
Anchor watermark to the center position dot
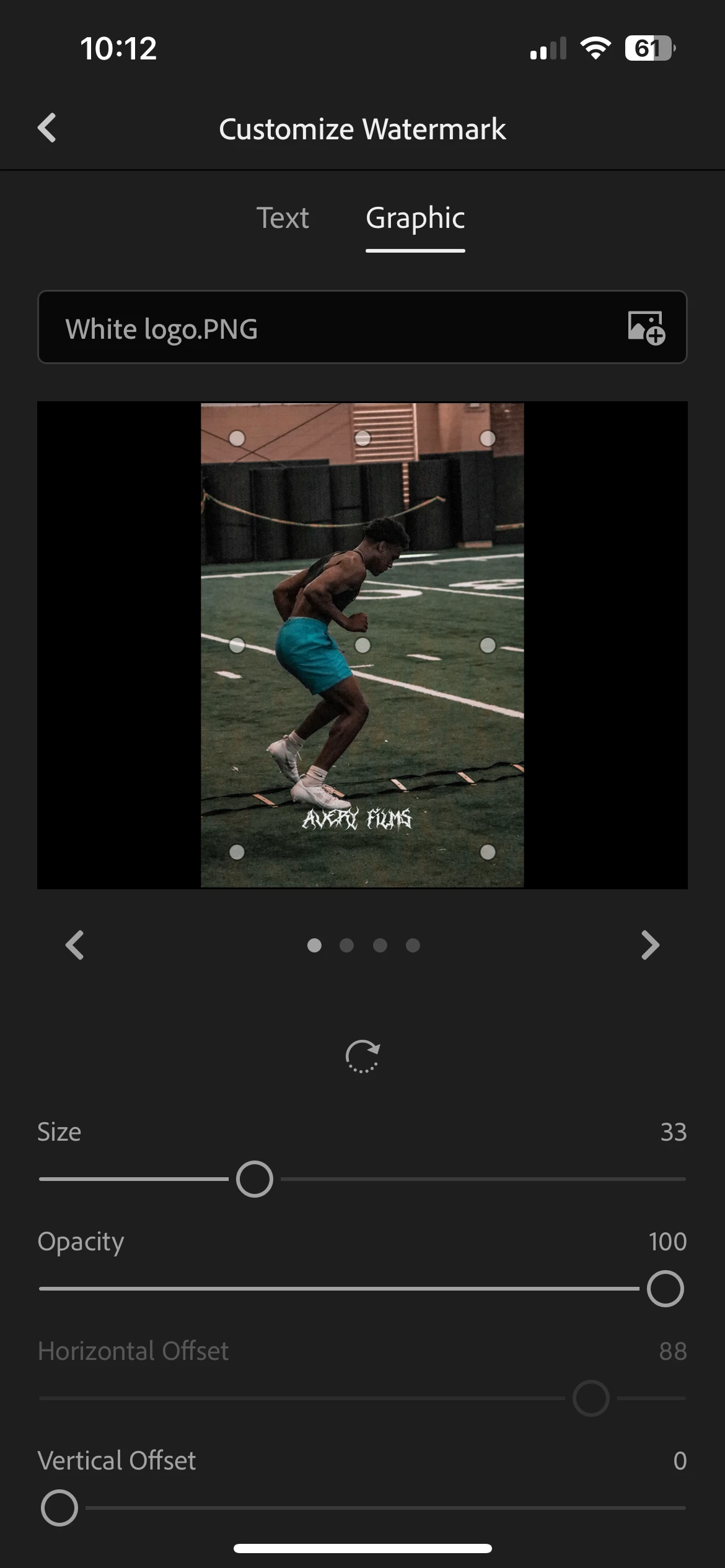362,645
